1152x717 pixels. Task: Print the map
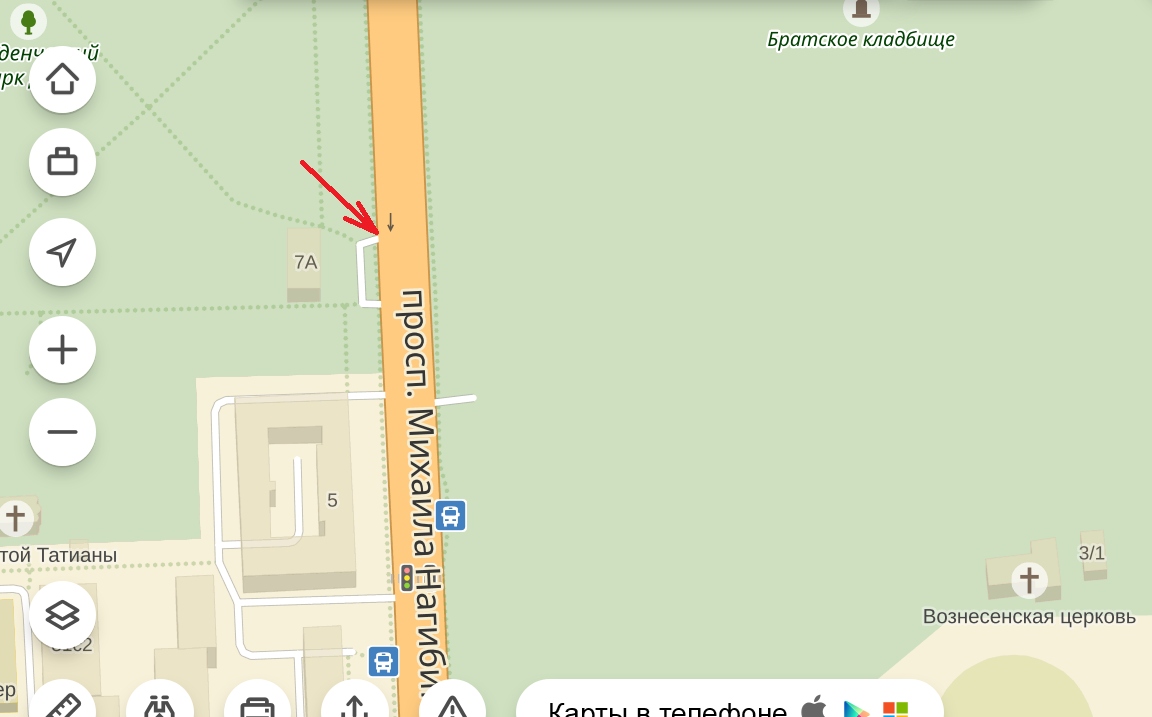[x=257, y=704]
